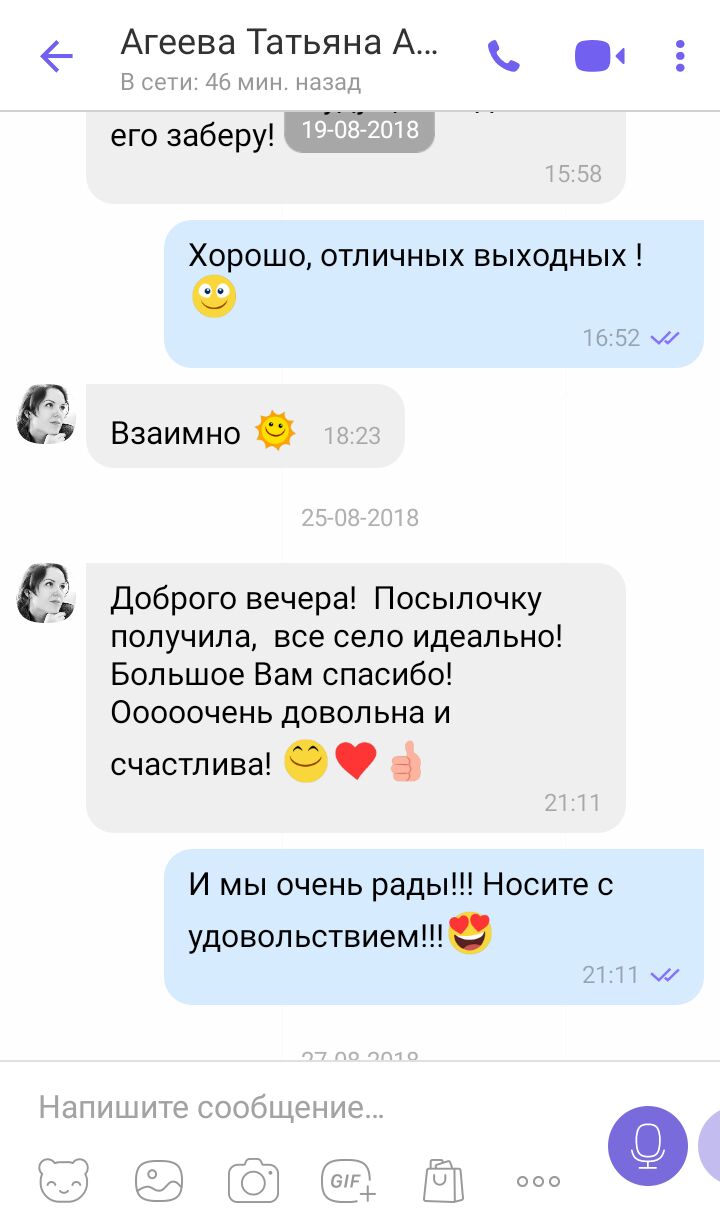720x1232 pixels.
Task: Open the camera to take a photo
Action: pos(253,1181)
